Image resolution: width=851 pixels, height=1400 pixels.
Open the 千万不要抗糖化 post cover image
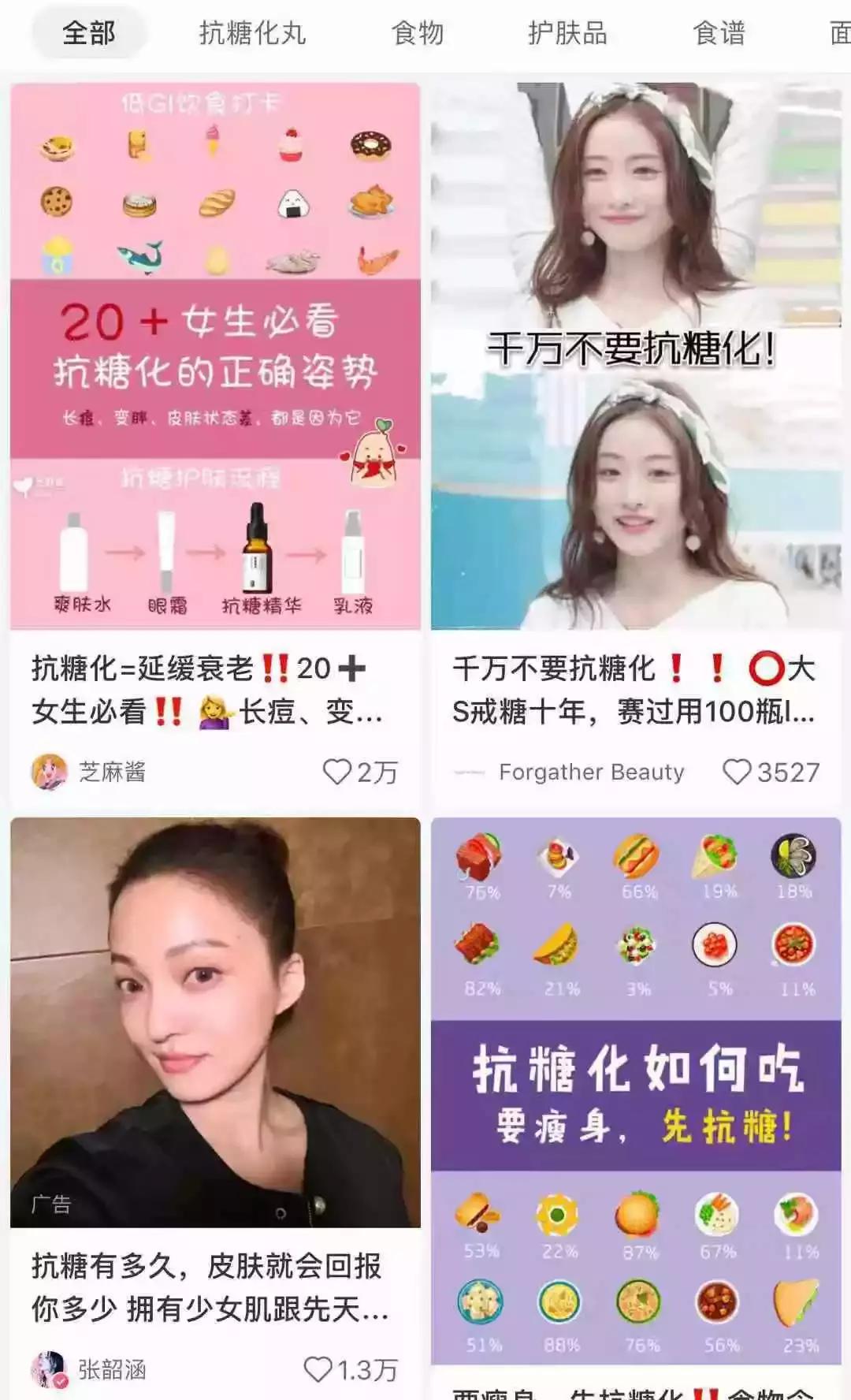click(x=638, y=355)
